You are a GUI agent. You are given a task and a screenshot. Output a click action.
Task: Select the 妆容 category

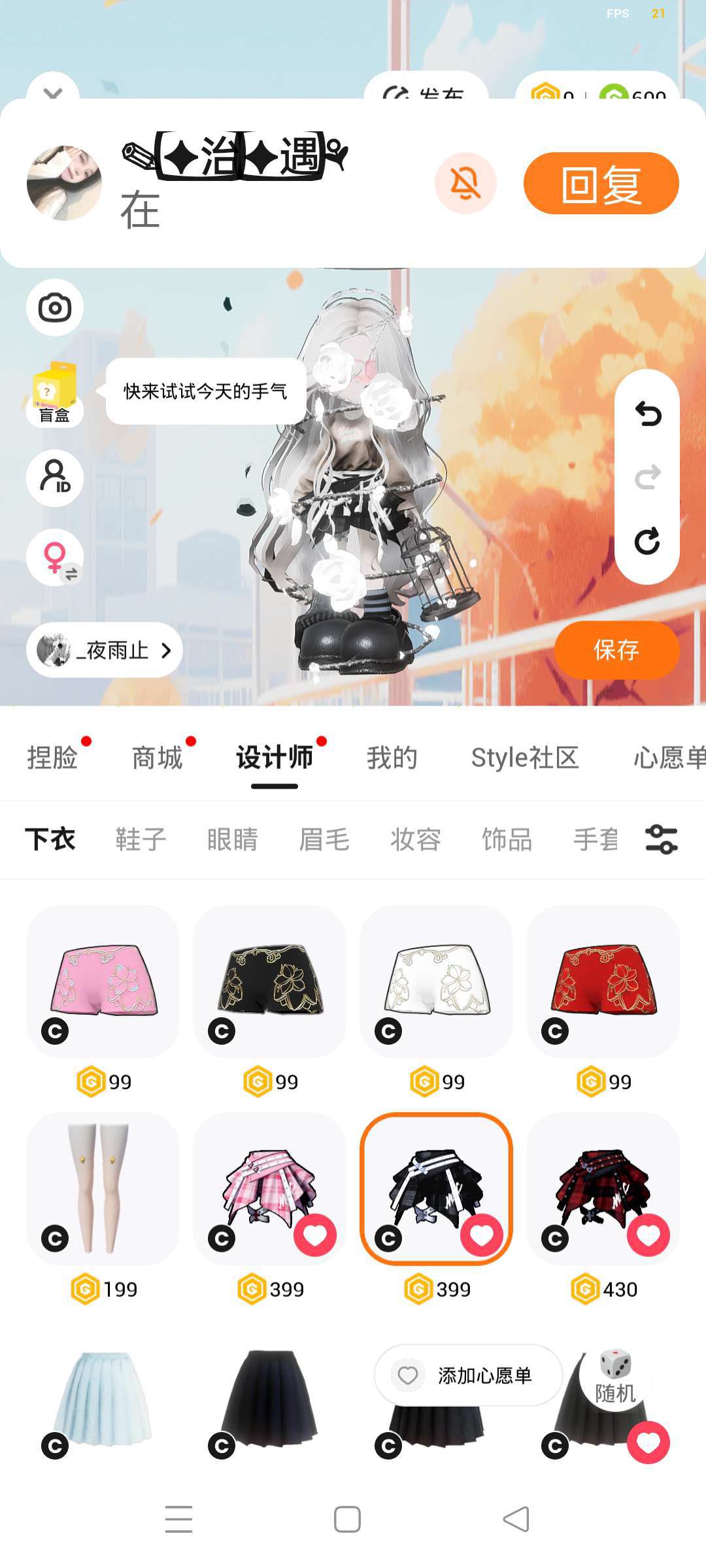[415, 840]
